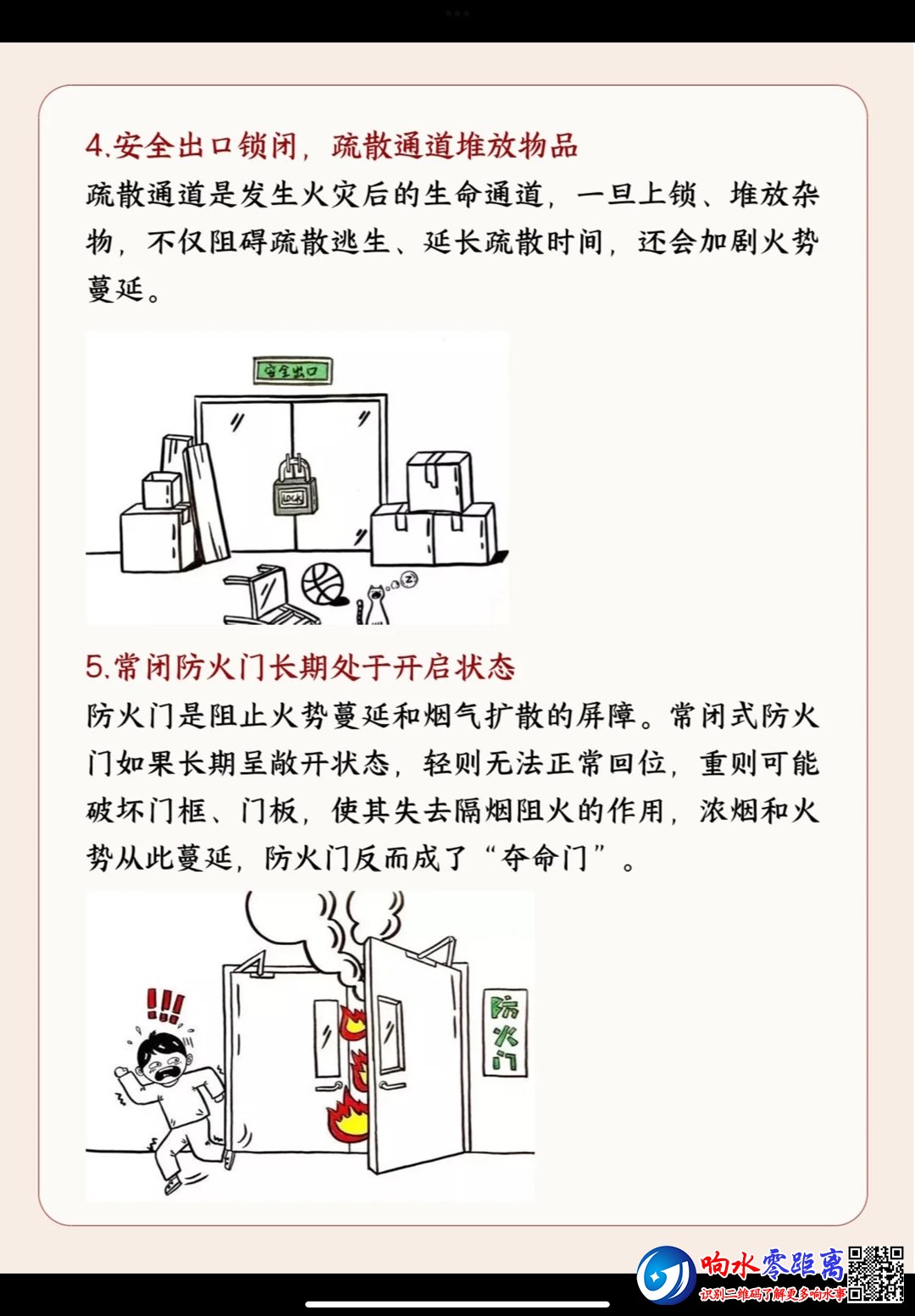Screen dimensions: 915x1316
Task: Open the multitasking three-dot menu
Action: 457,13
